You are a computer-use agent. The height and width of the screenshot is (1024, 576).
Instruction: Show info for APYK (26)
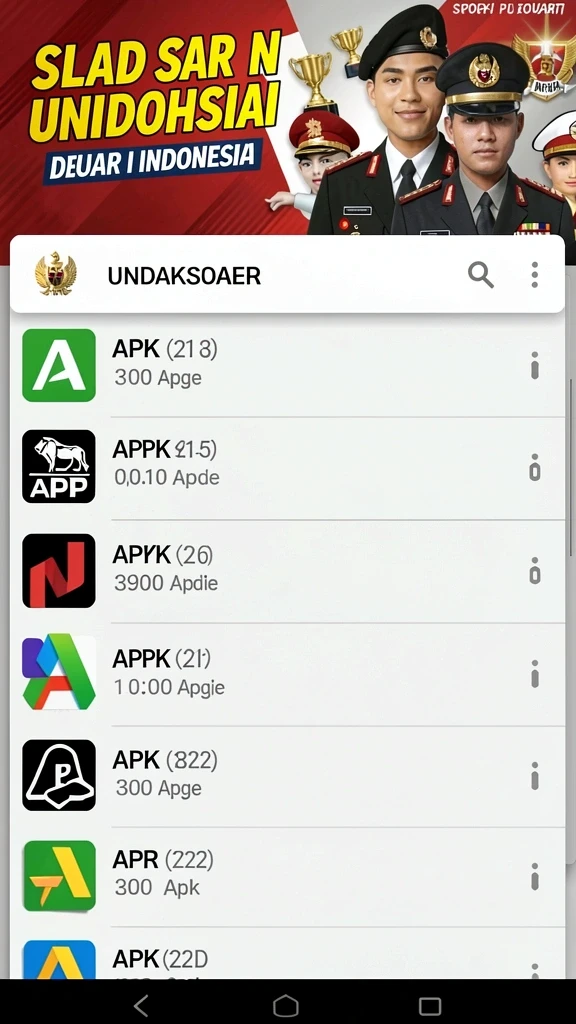pos(535,571)
